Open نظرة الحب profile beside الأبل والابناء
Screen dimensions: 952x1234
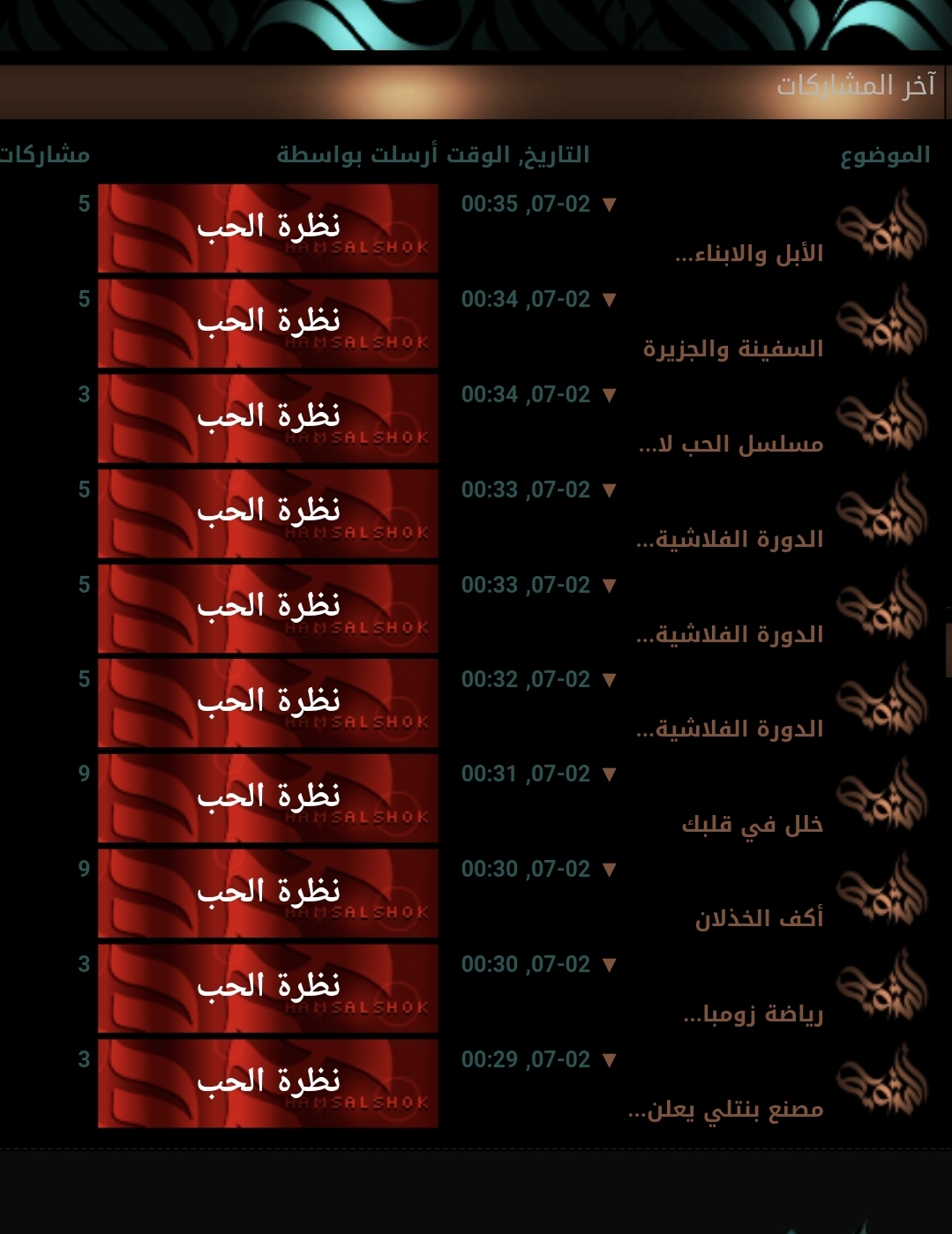point(268,228)
